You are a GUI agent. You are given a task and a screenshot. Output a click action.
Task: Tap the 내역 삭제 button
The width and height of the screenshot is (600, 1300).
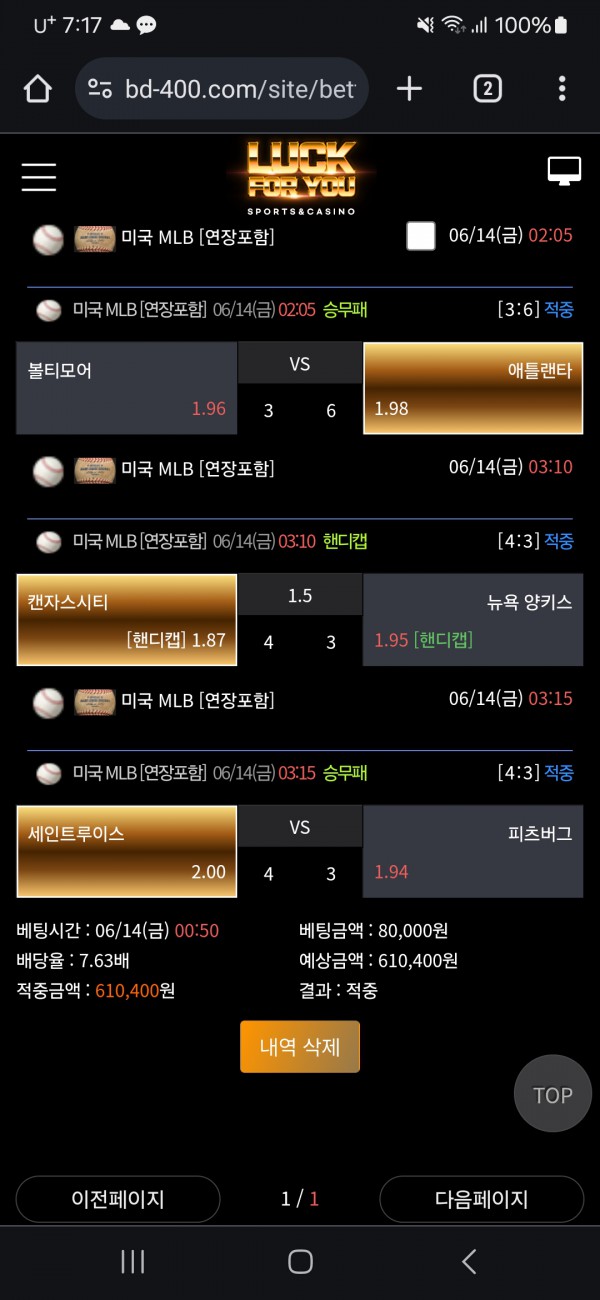[x=300, y=1047]
